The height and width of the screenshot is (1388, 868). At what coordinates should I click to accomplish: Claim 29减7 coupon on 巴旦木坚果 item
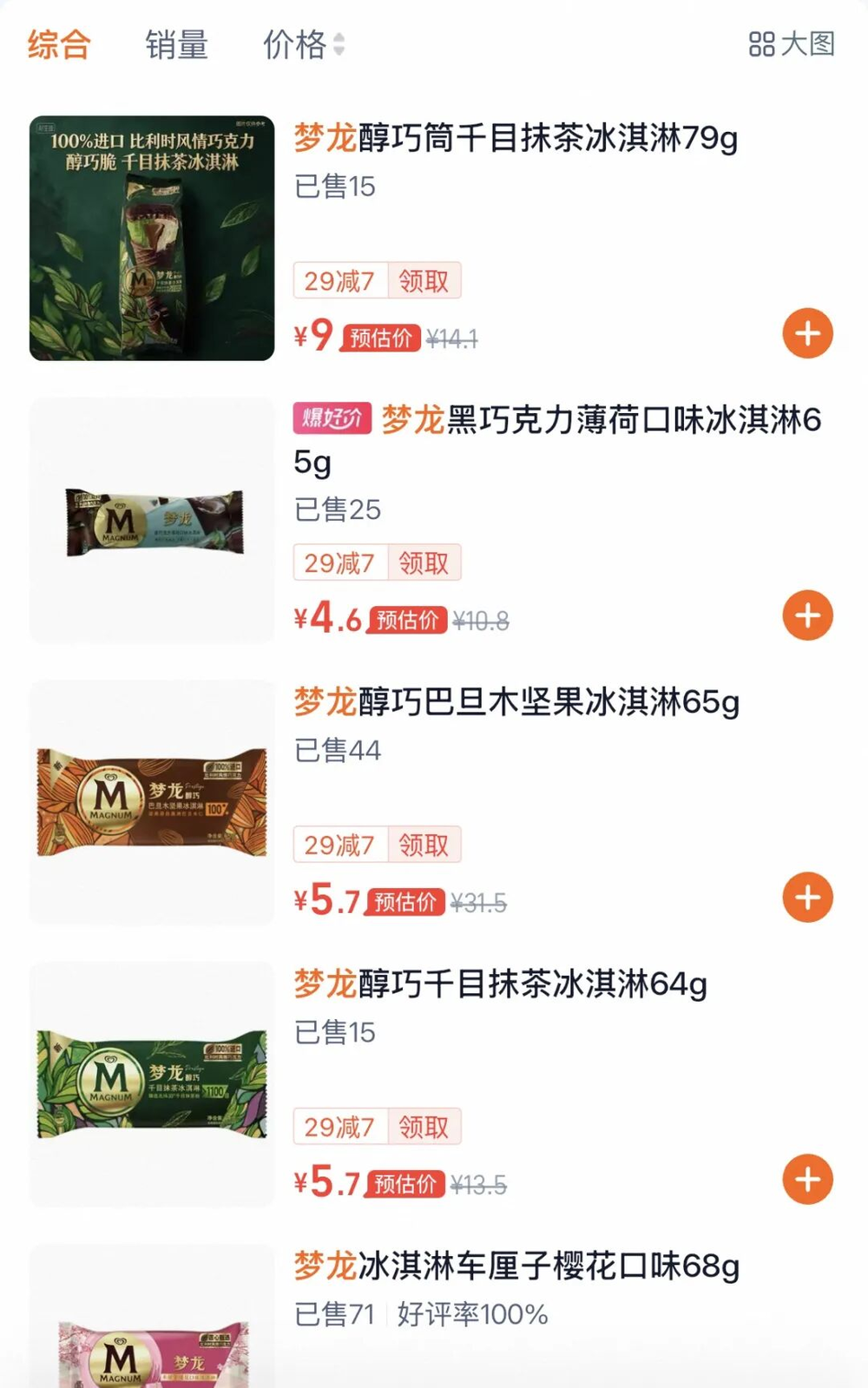pos(424,845)
